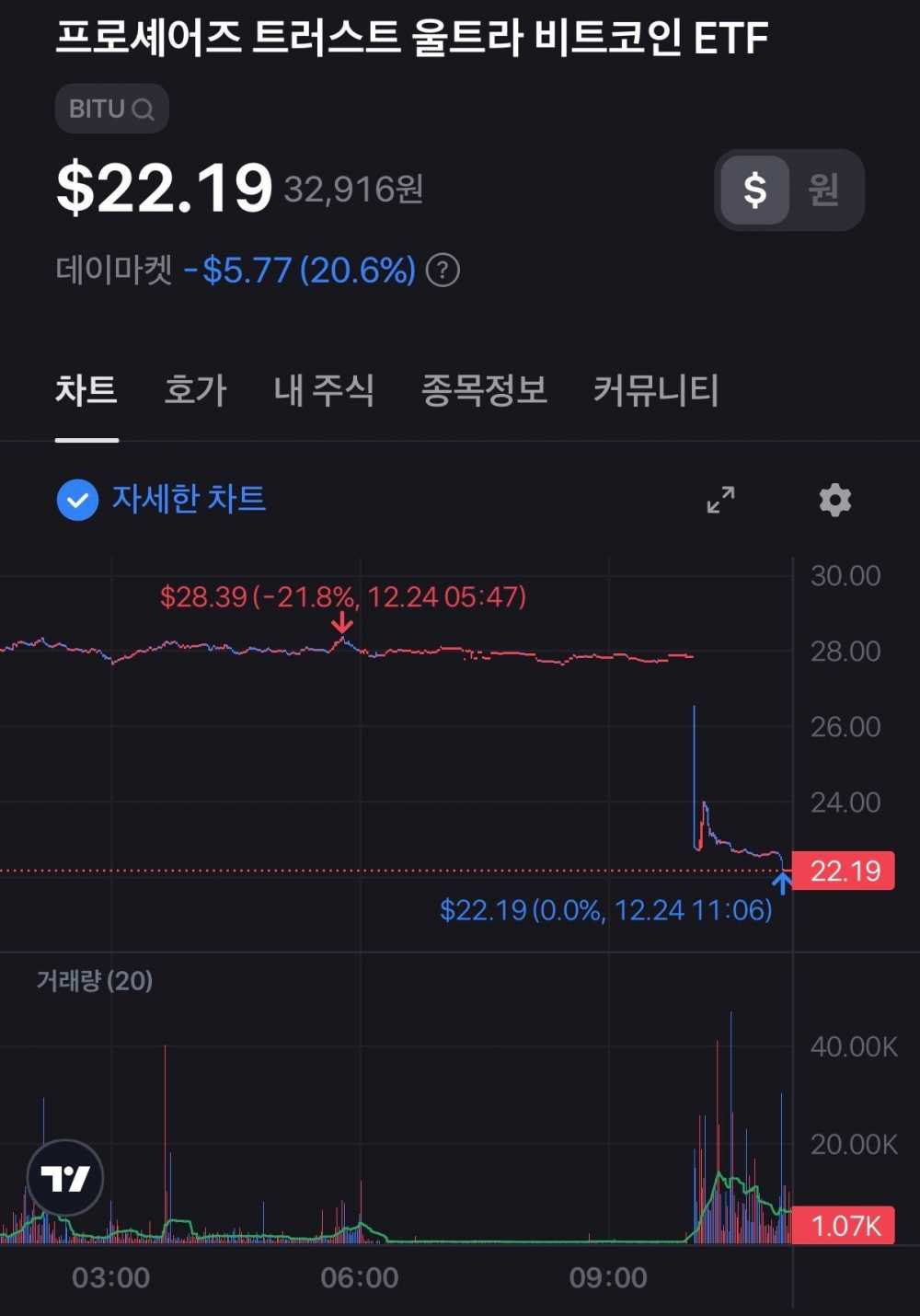The width and height of the screenshot is (920, 1316).
Task: Switch currency display to dollar
Action: [x=754, y=190]
